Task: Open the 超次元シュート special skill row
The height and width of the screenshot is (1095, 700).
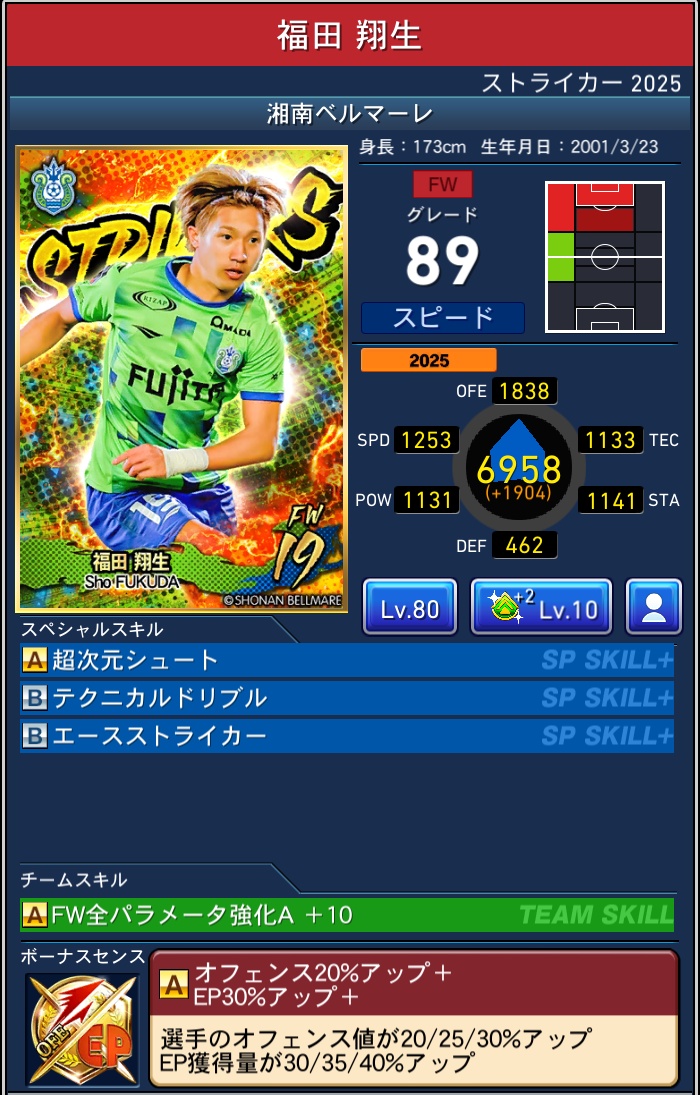Action: [x=346, y=660]
